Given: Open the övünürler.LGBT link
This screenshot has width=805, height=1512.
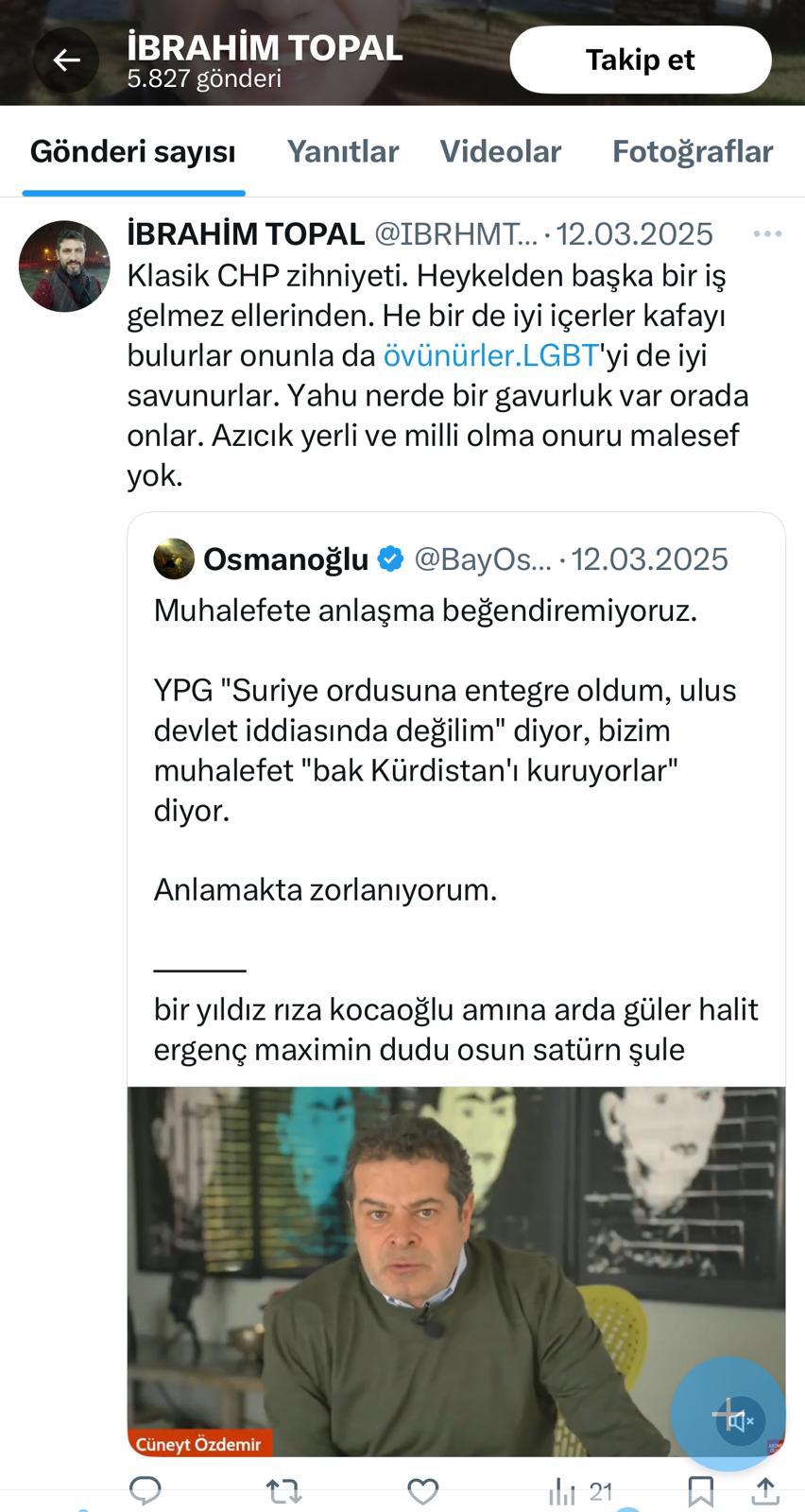Looking at the screenshot, I should click(491, 355).
